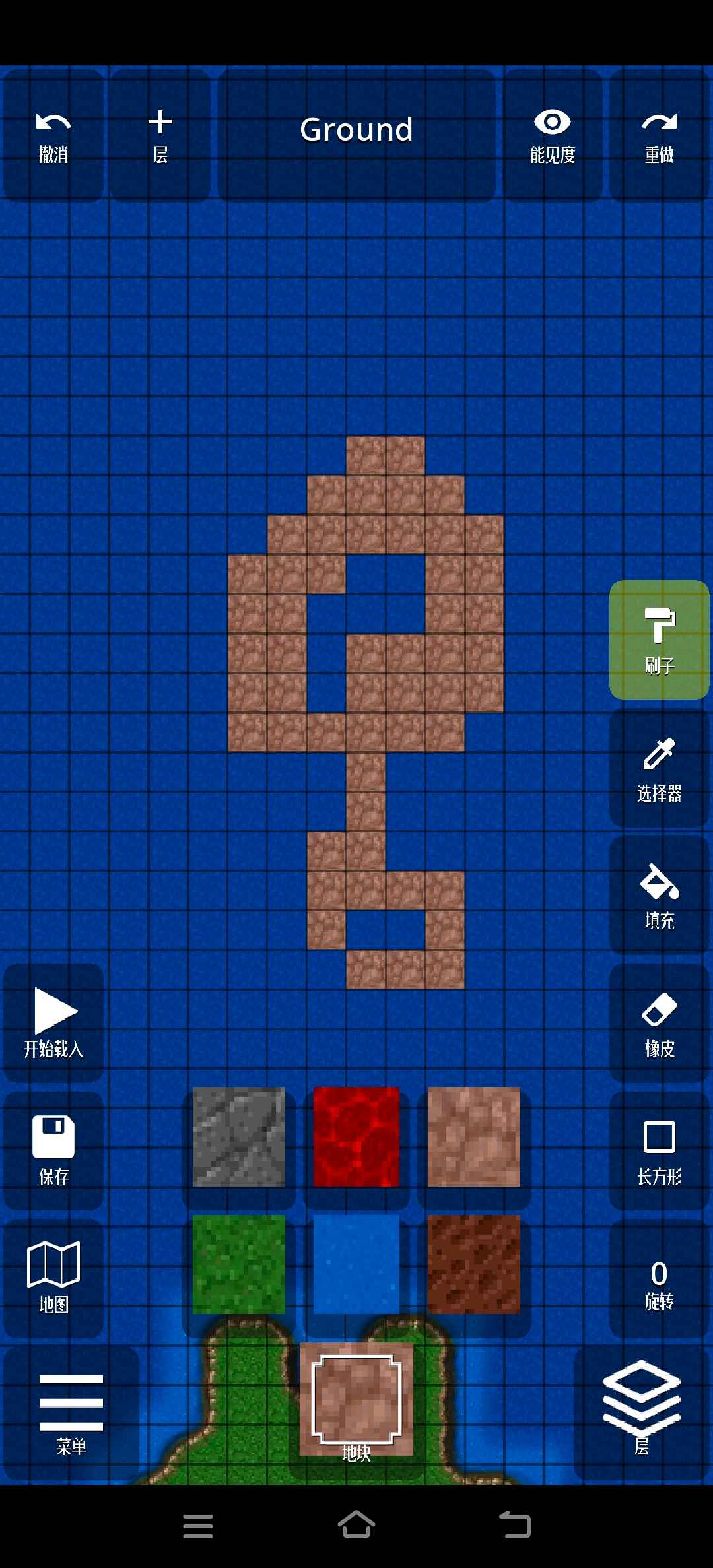
Task: Start loading the map with 开始载入
Action: [53, 1023]
